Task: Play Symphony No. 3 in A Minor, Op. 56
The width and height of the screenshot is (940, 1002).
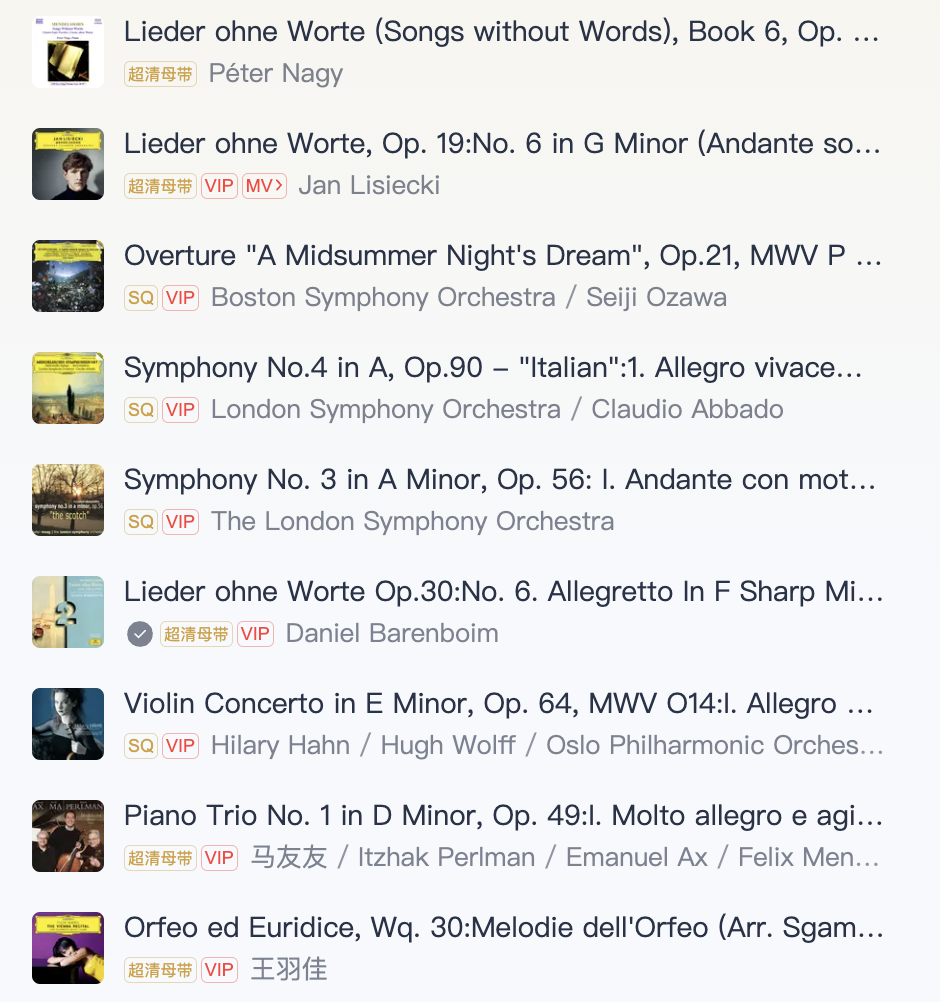Action: point(470,500)
